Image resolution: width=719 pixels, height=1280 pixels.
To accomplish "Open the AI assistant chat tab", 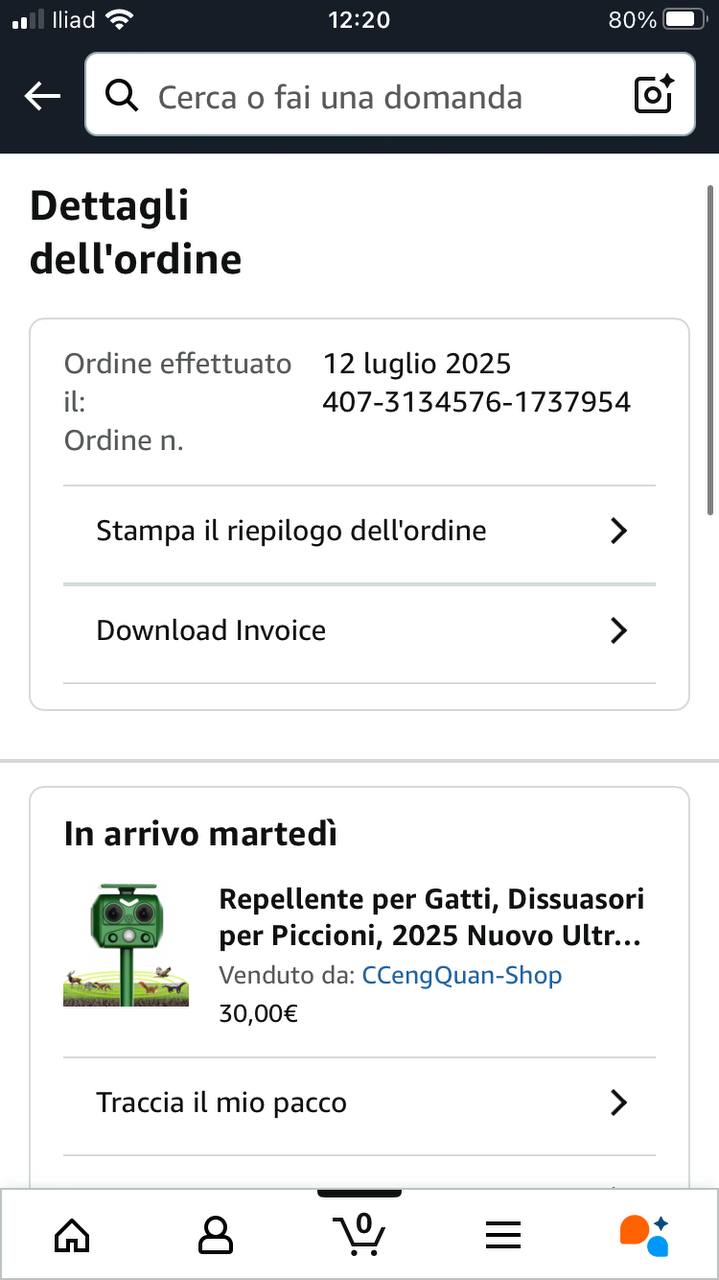I will [645, 1234].
